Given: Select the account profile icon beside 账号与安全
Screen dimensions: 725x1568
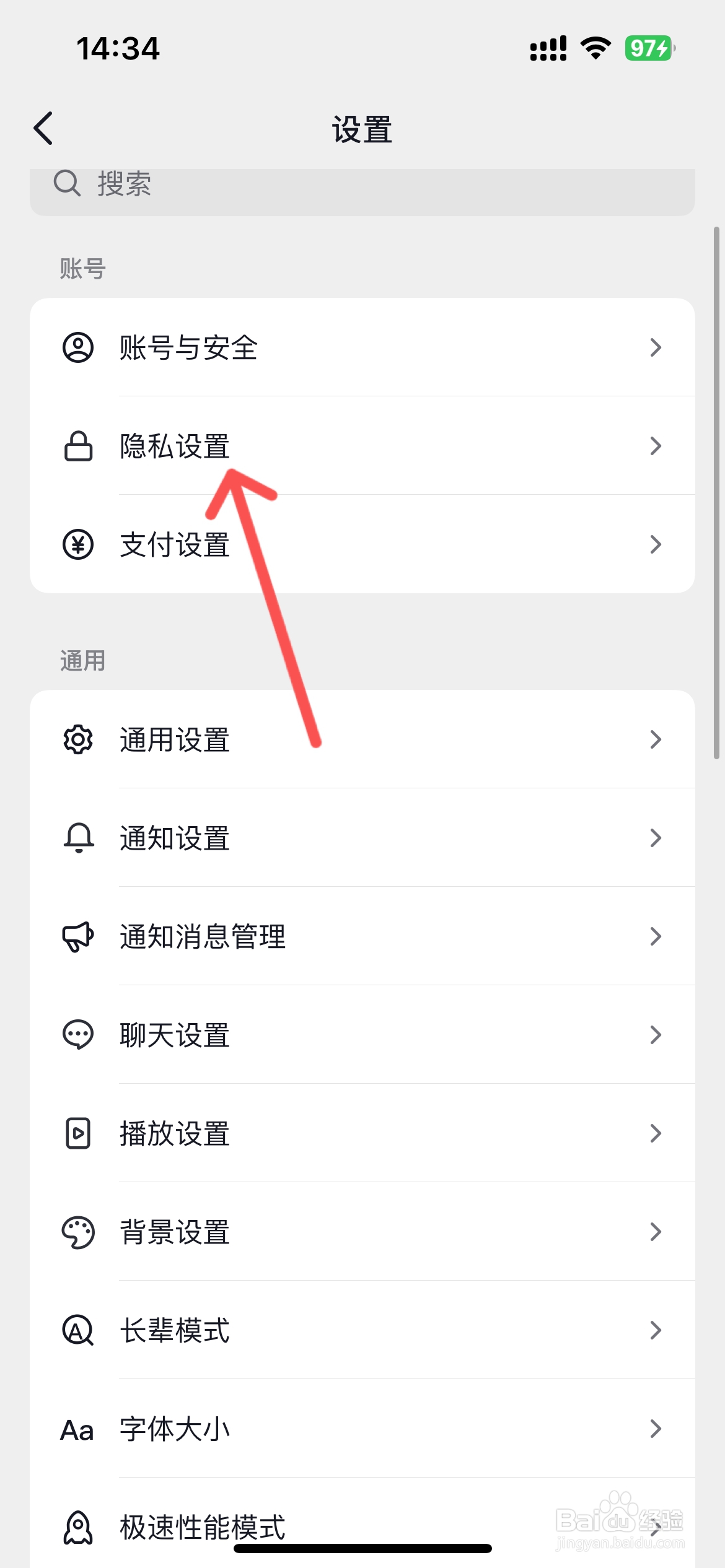Looking at the screenshot, I should [77, 347].
